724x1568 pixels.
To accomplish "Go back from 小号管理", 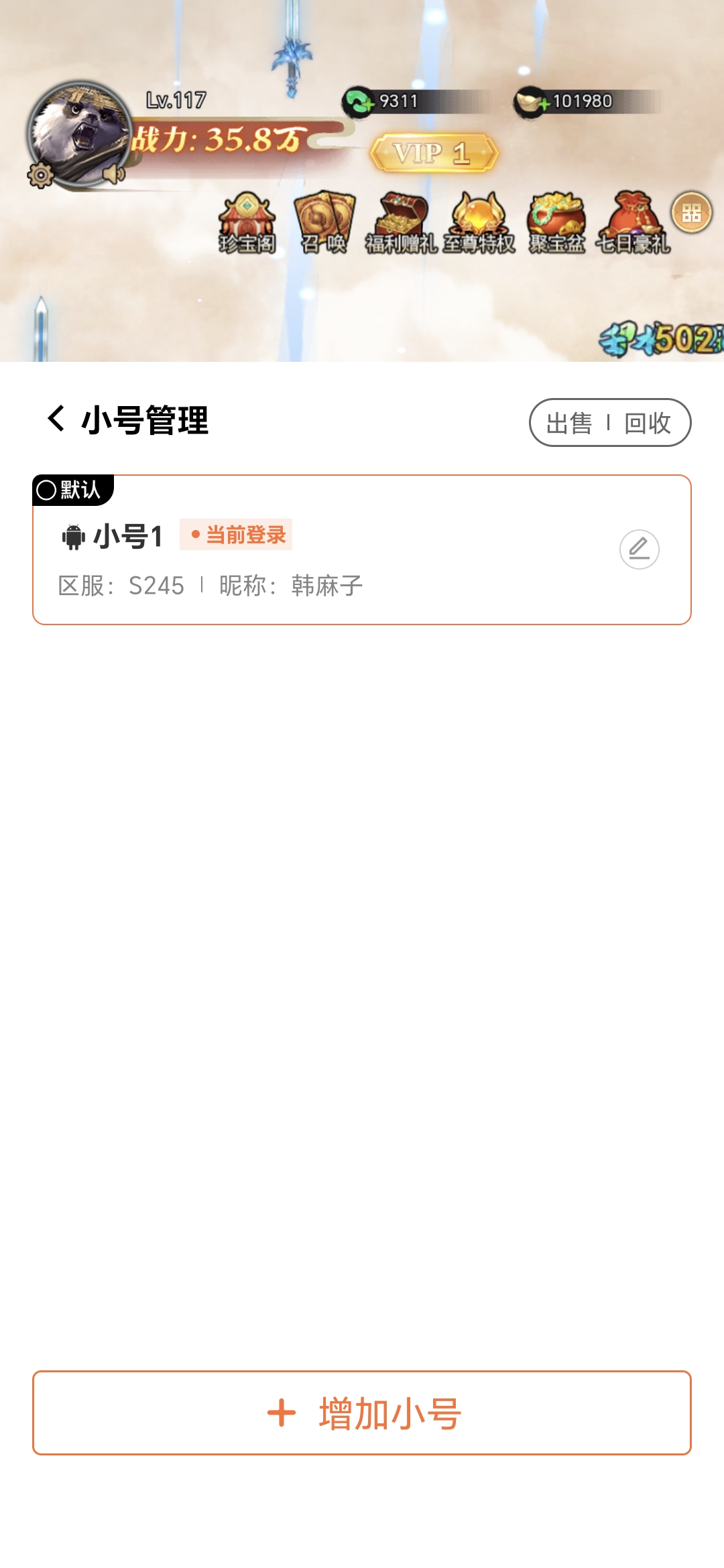I will (56, 419).
